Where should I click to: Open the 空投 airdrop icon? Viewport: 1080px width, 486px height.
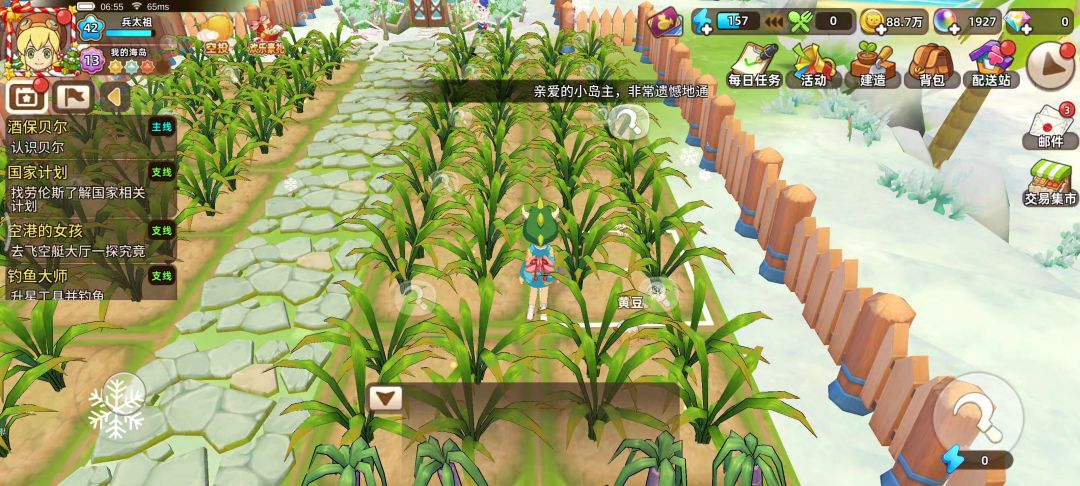click(216, 36)
